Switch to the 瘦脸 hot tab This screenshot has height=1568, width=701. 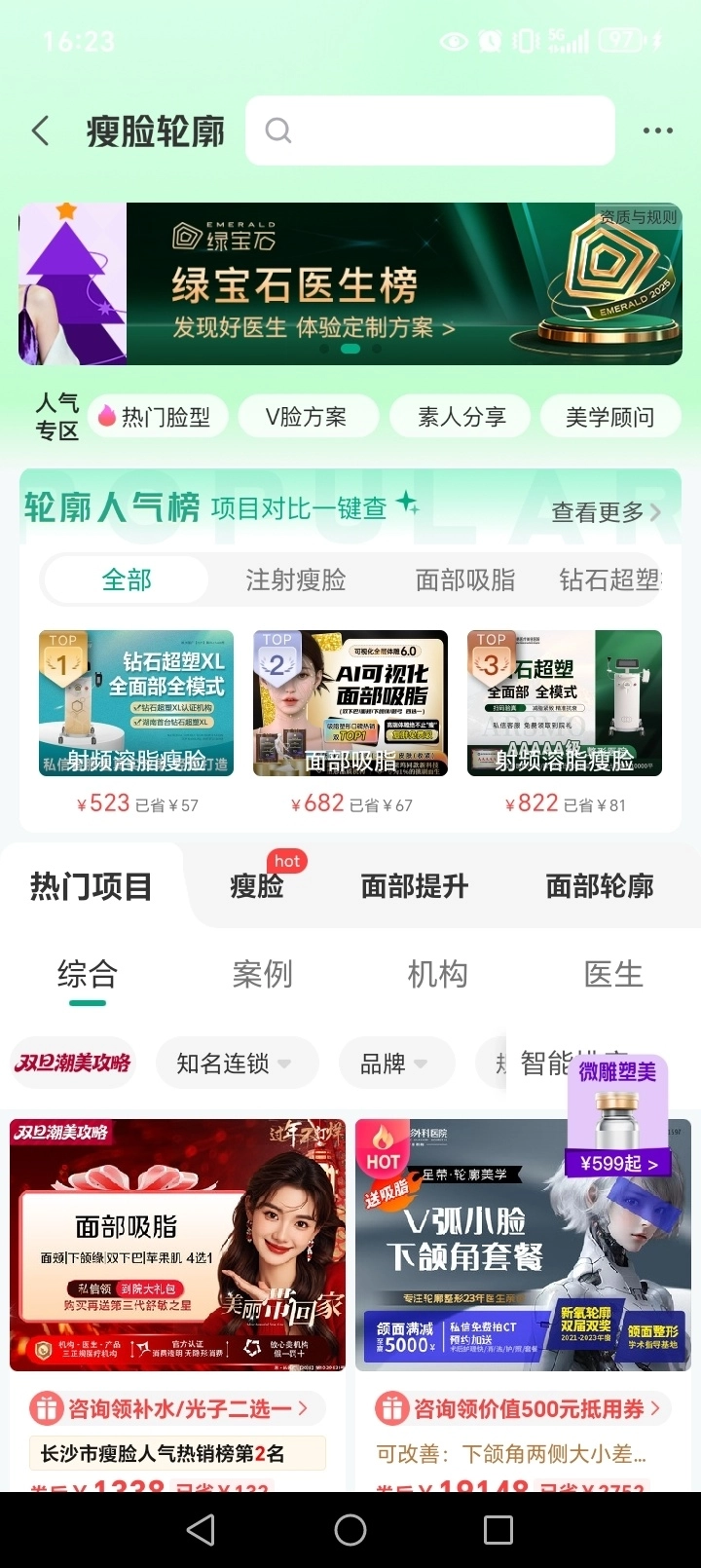coord(257,886)
